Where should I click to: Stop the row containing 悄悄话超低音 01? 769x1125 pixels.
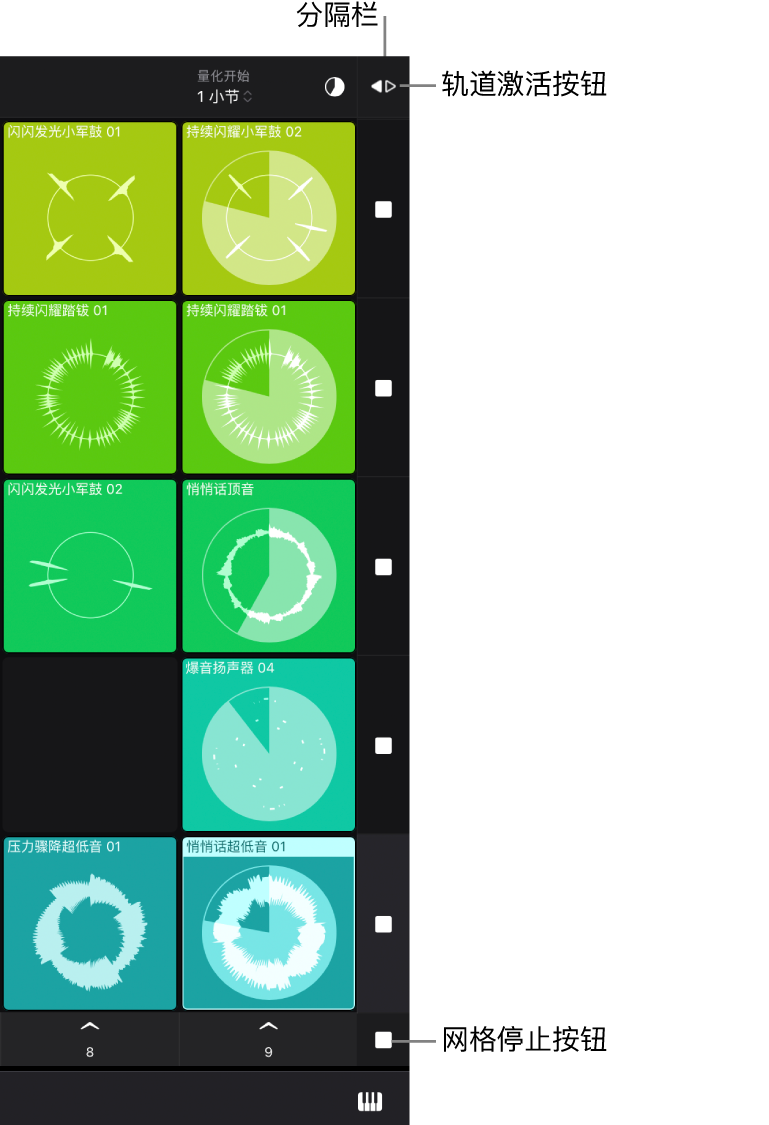383,924
